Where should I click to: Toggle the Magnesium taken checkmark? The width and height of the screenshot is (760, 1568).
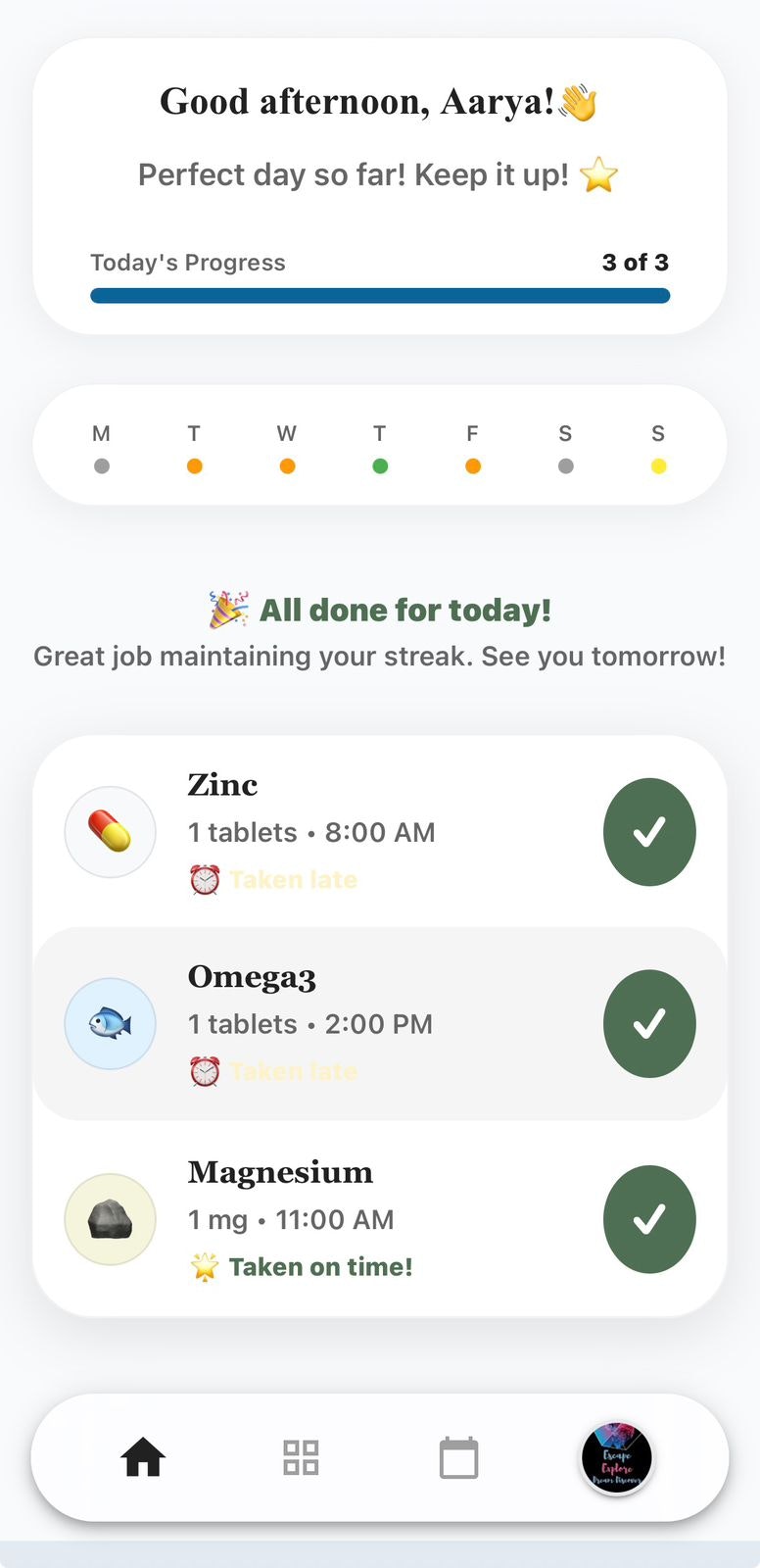649,1219
